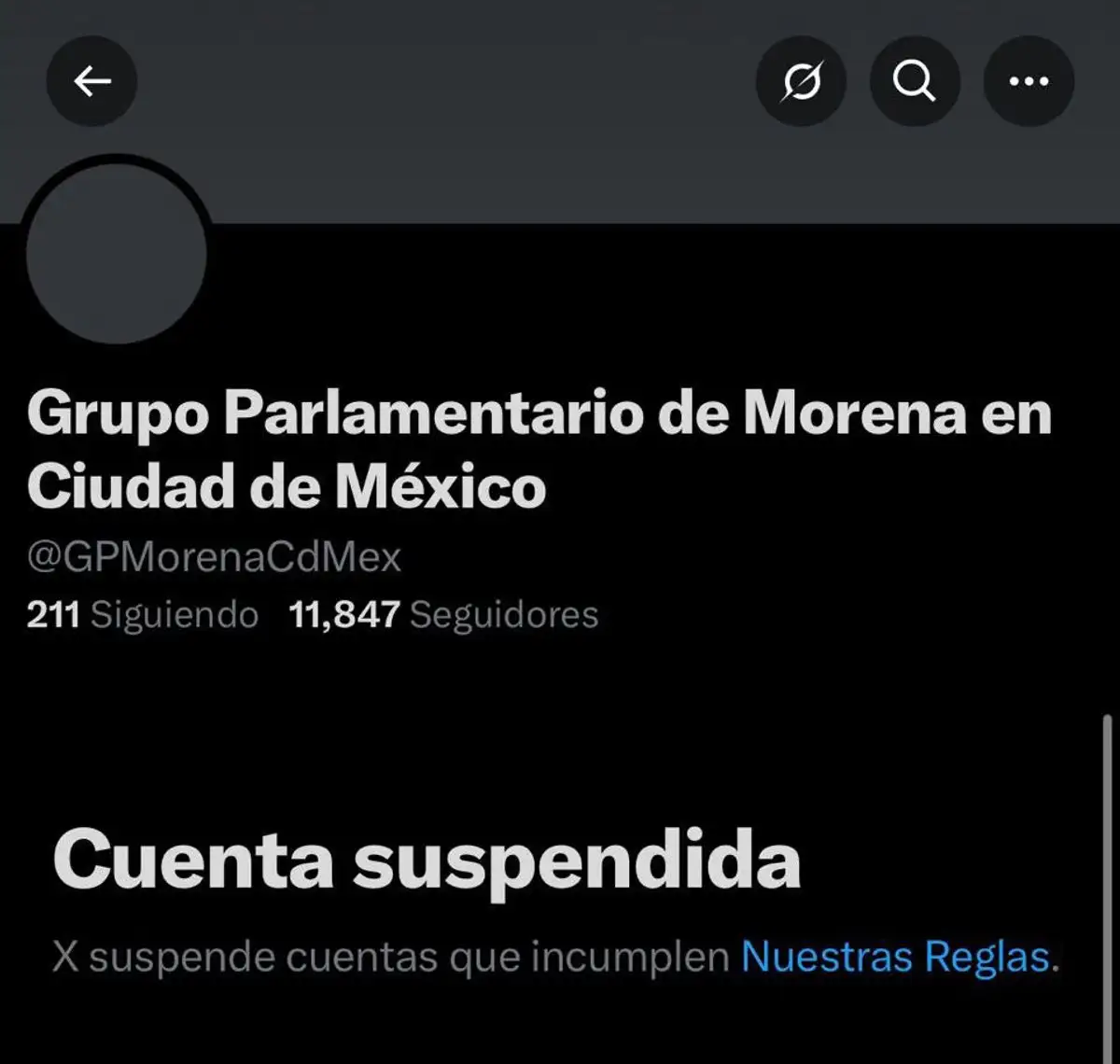
Task: Open the three-dot overflow menu
Action: click(x=1029, y=82)
